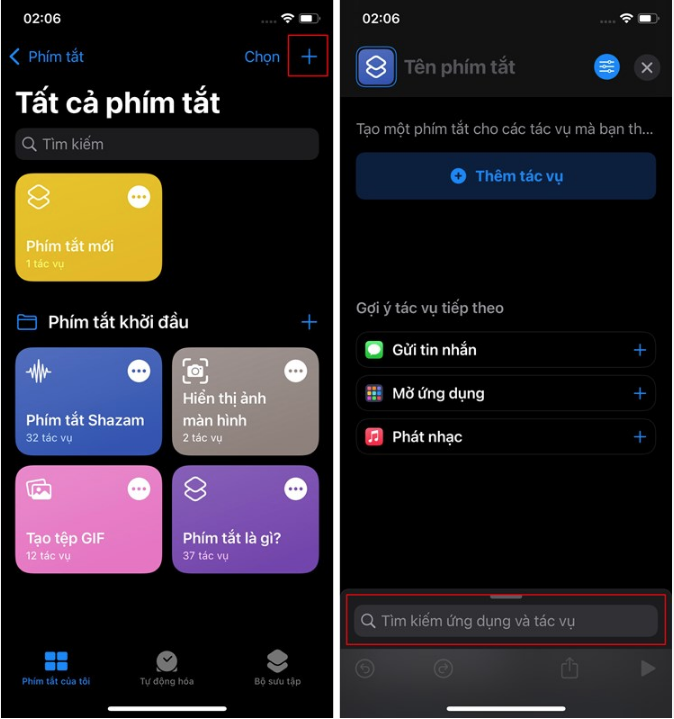Image resolution: width=674 pixels, height=719 pixels.
Task: Tap Chọn to select shortcuts
Action: (x=262, y=57)
